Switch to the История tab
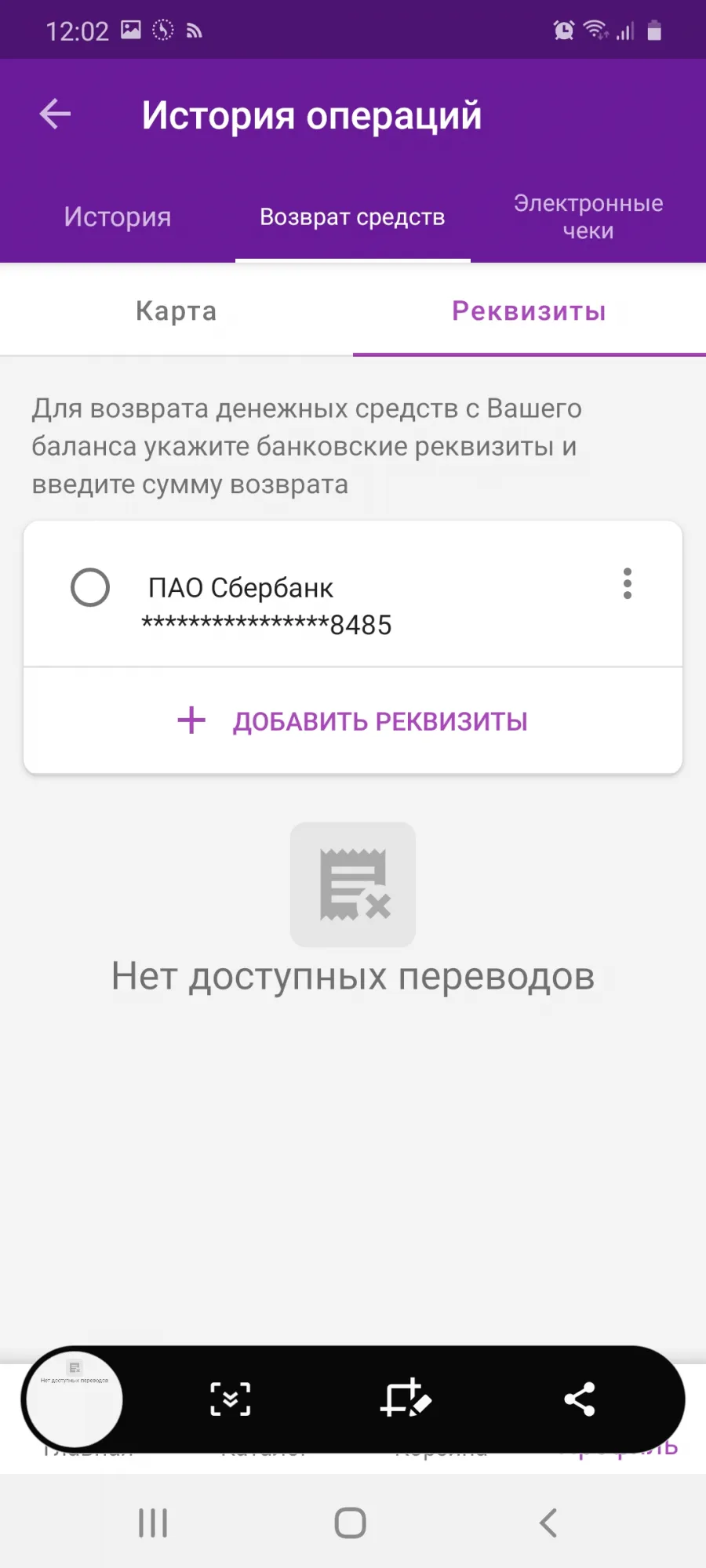706x1568 pixels. coord(118,217)
